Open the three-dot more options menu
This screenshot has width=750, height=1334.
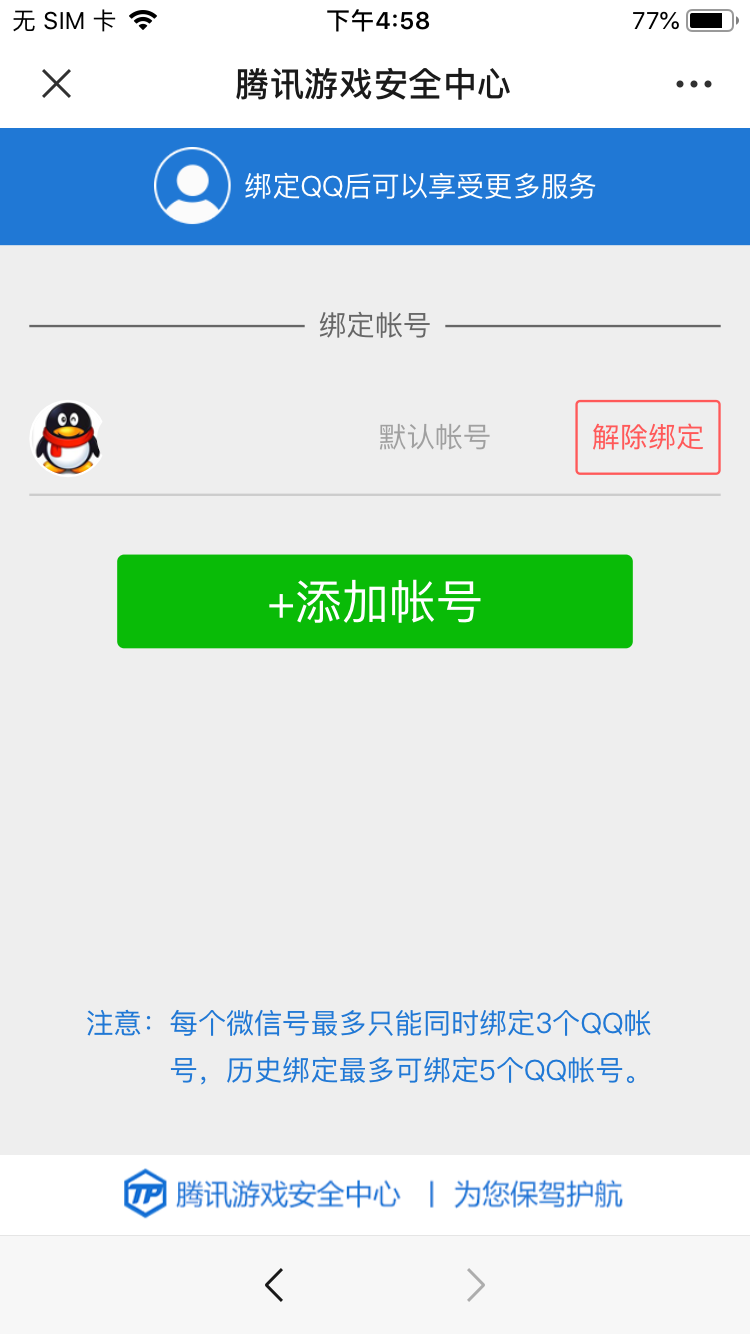click(693, 85)
